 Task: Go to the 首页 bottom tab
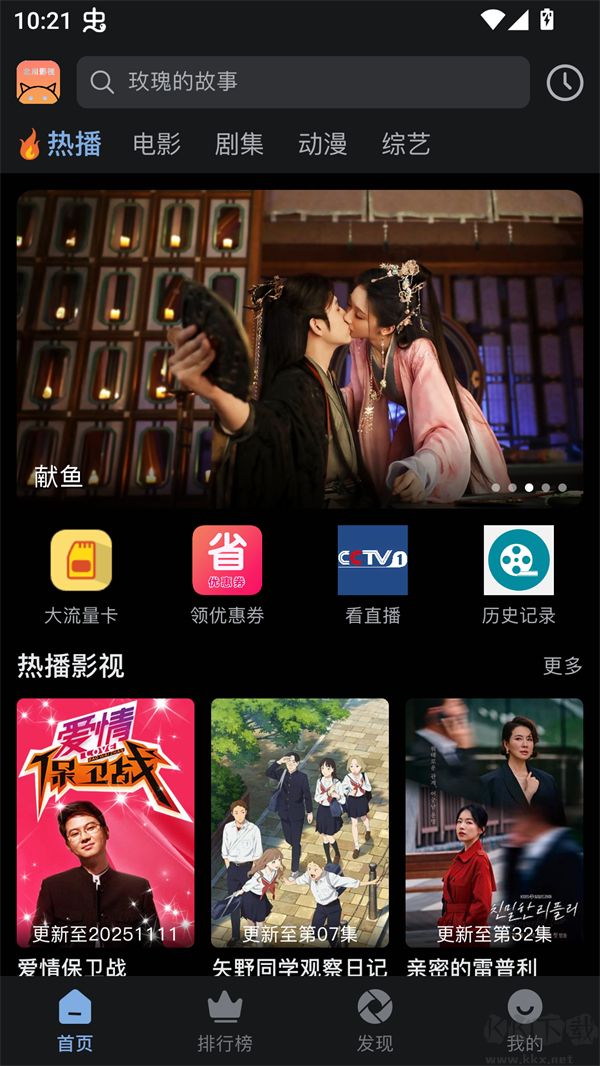(x=75, y=1022)
